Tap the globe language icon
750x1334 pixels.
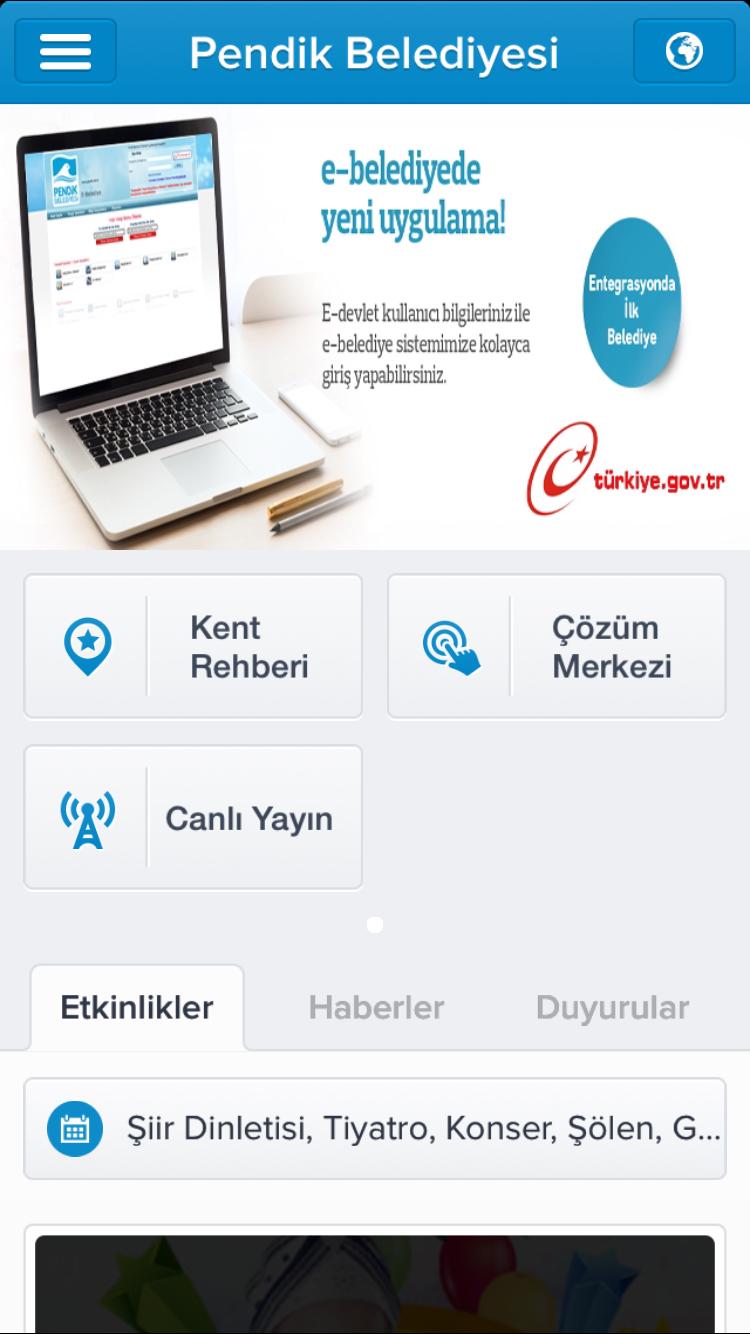[684, 53]
